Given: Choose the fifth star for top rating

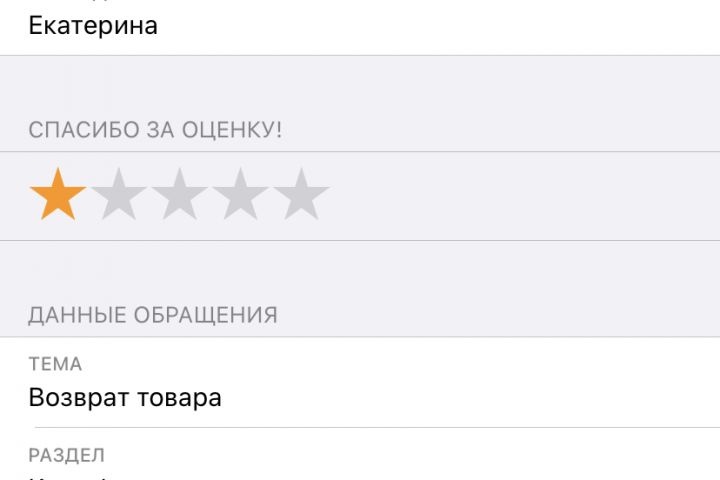Looking at the screenshot, I should pos(302,196).
